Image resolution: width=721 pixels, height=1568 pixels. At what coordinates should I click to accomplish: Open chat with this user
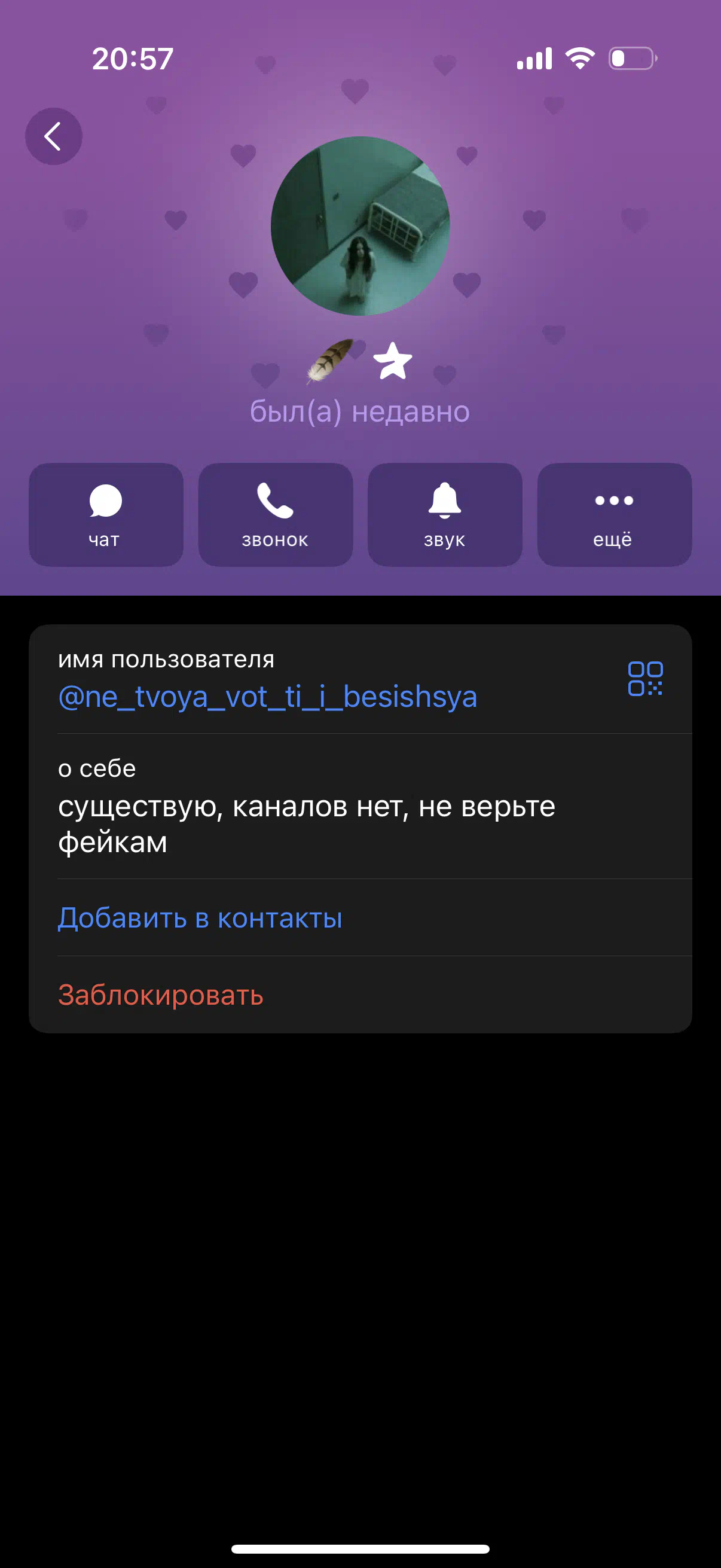106,515
